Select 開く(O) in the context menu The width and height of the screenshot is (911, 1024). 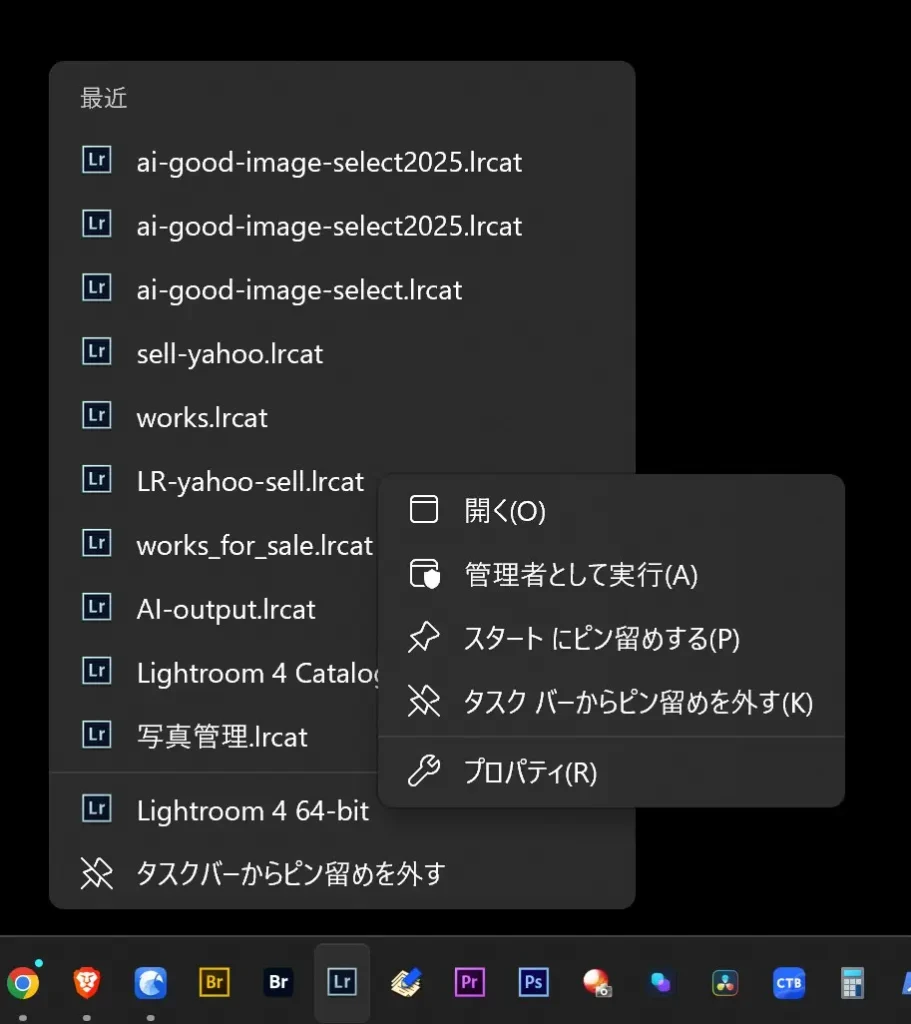pyautogui.click(x=505, y=511)
